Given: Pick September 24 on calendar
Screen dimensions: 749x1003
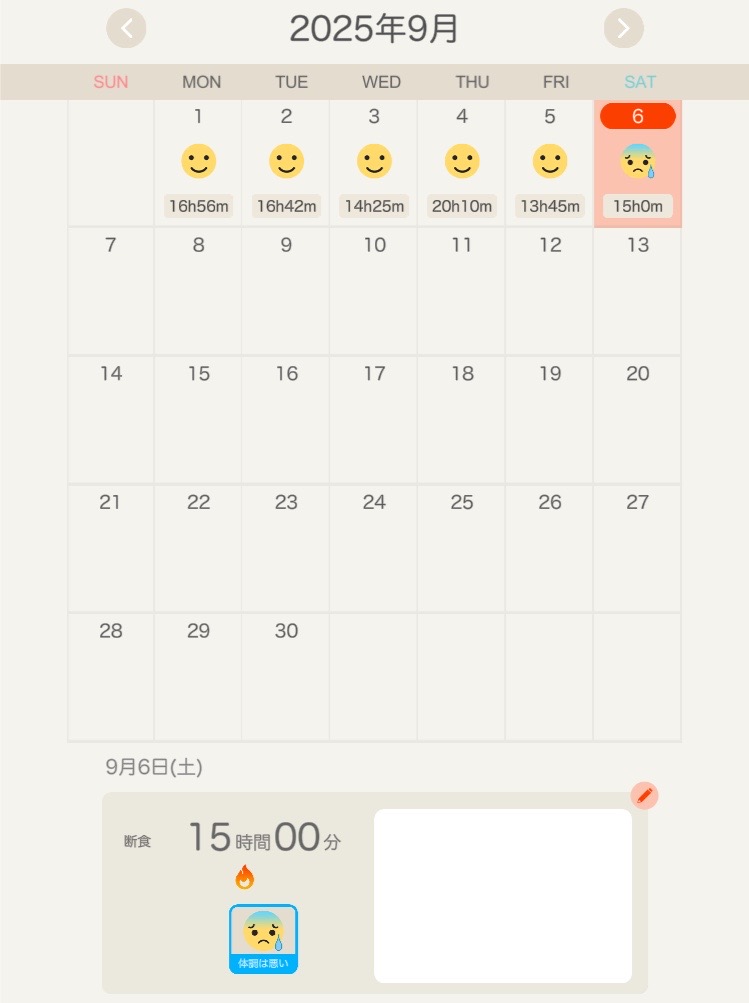Looking at the screenshot, I should tap(374, 548).
